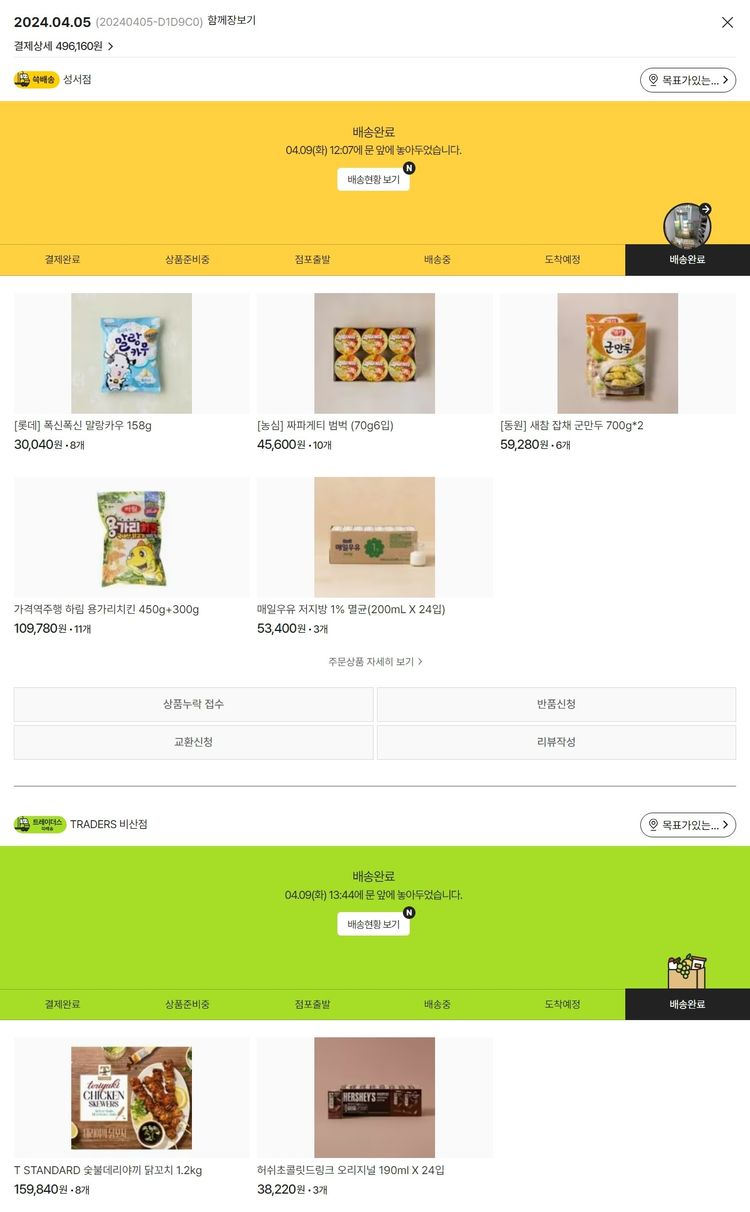Tap 배송현황 보기 for 성서점 delivery
The image size is (750, 1212).
[373, 180]
